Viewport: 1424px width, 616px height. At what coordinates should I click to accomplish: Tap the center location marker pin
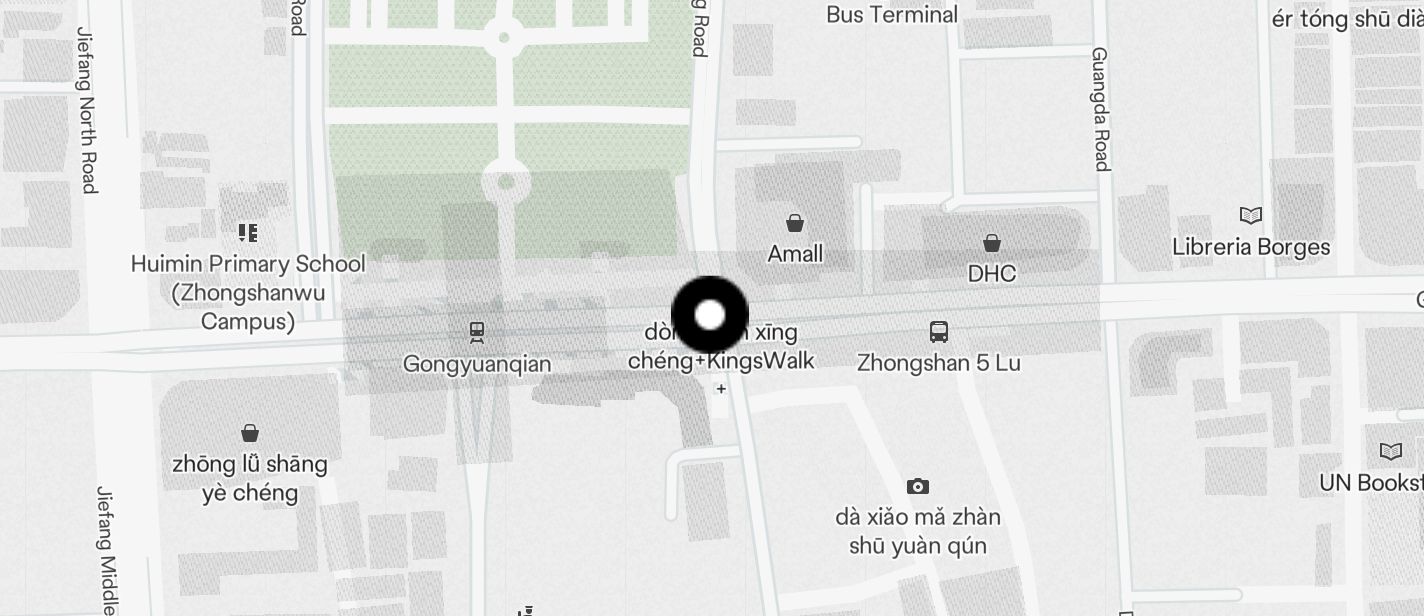(710, 315)
